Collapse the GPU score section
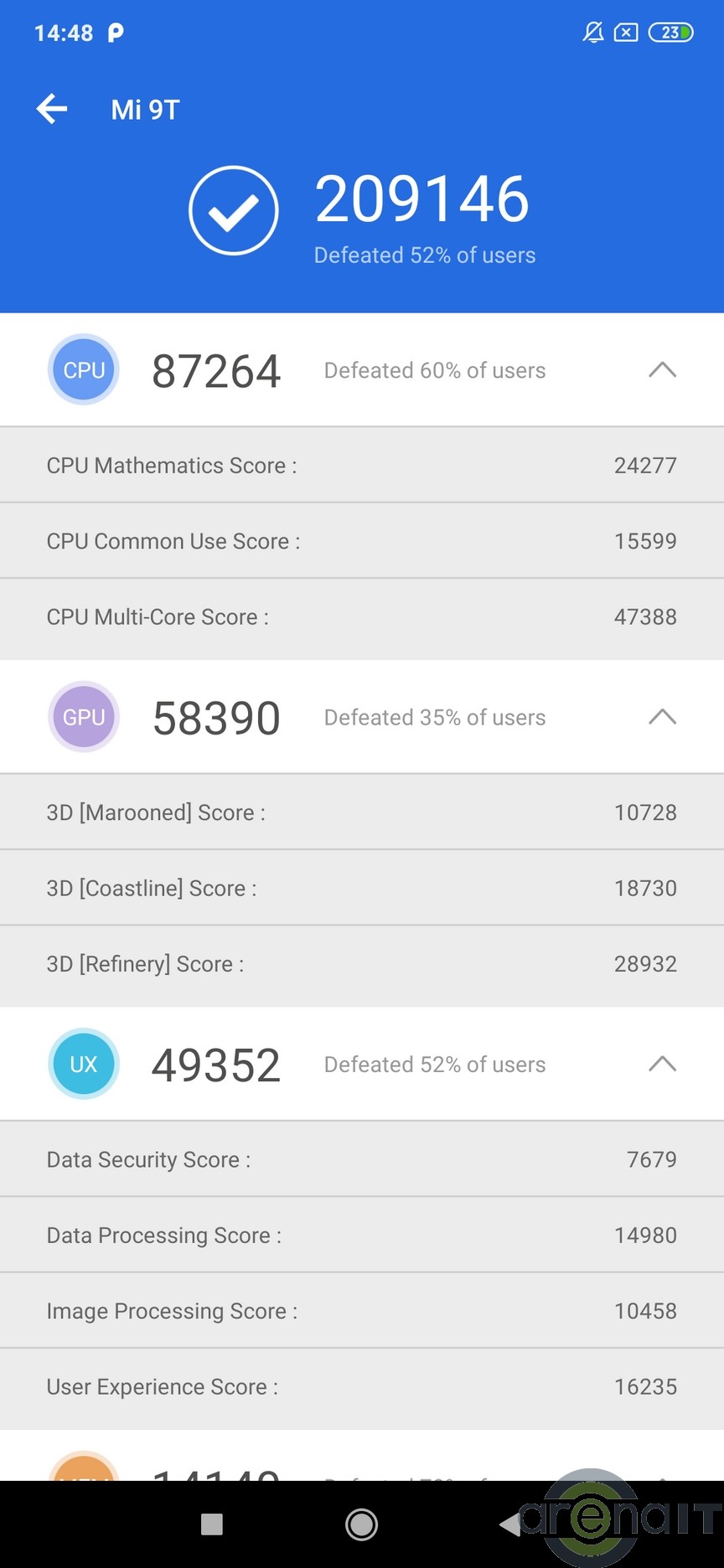 [662, 717]
